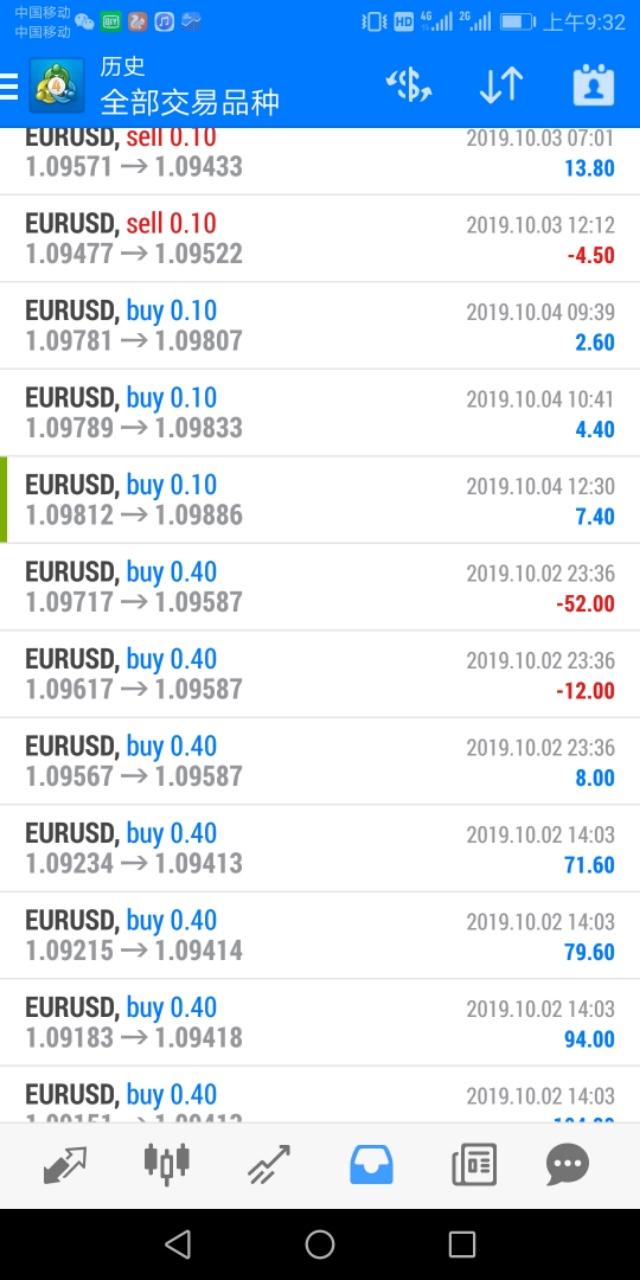
Task: Open the side drawer menu
Action: [10, 87]
